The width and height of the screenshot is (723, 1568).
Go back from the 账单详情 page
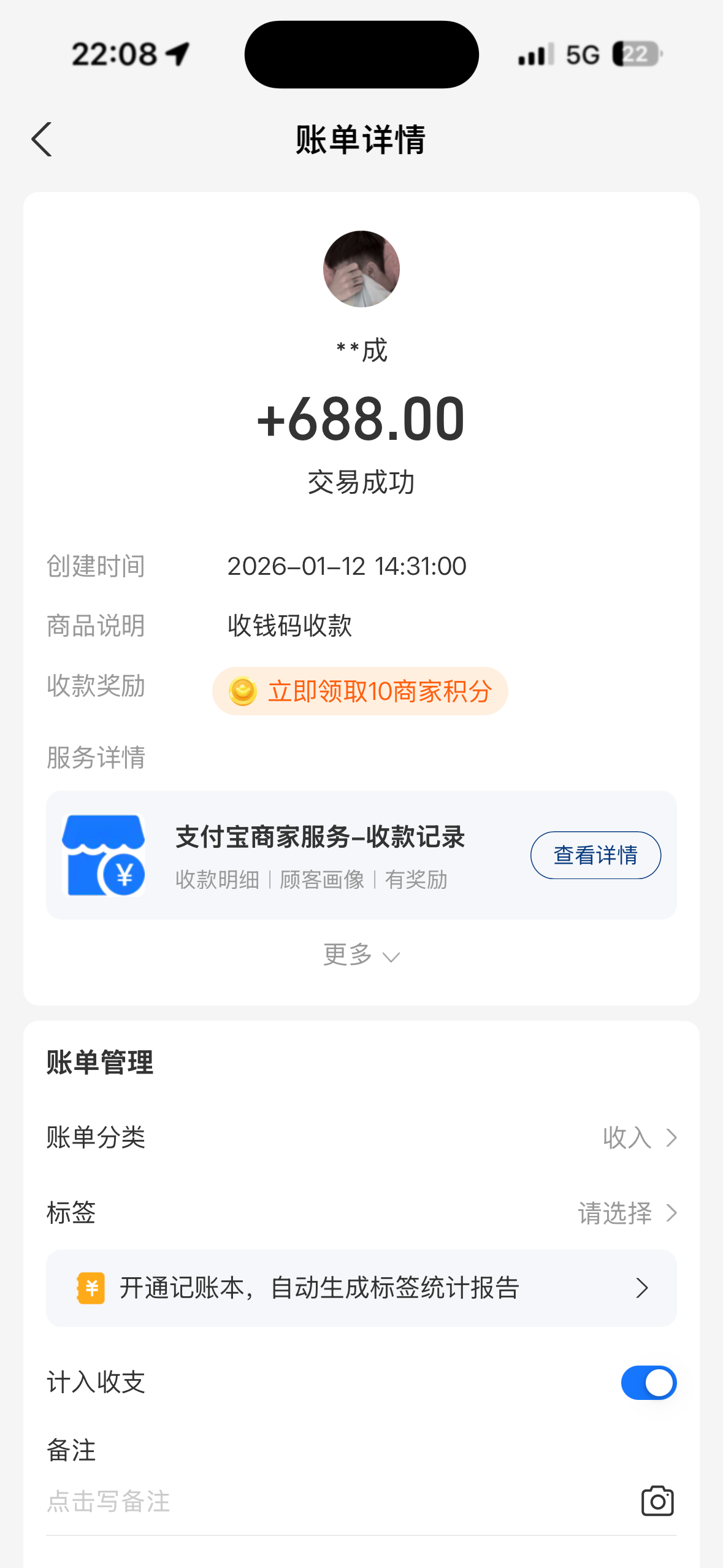point(42,140)
